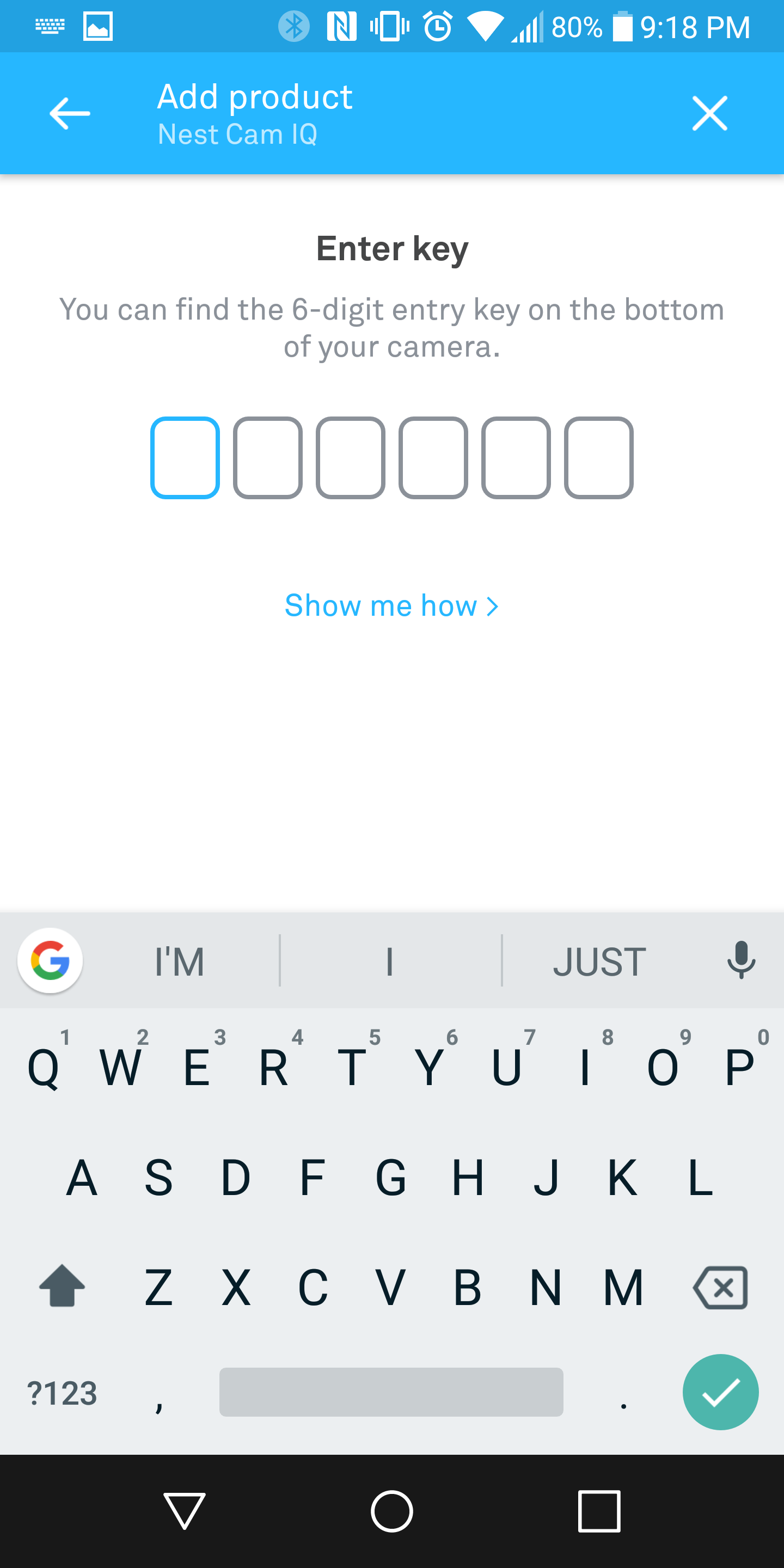Select the I suggestion in the middle
The width and height of the screenshot is (784, 1568).
coord(390,960)
